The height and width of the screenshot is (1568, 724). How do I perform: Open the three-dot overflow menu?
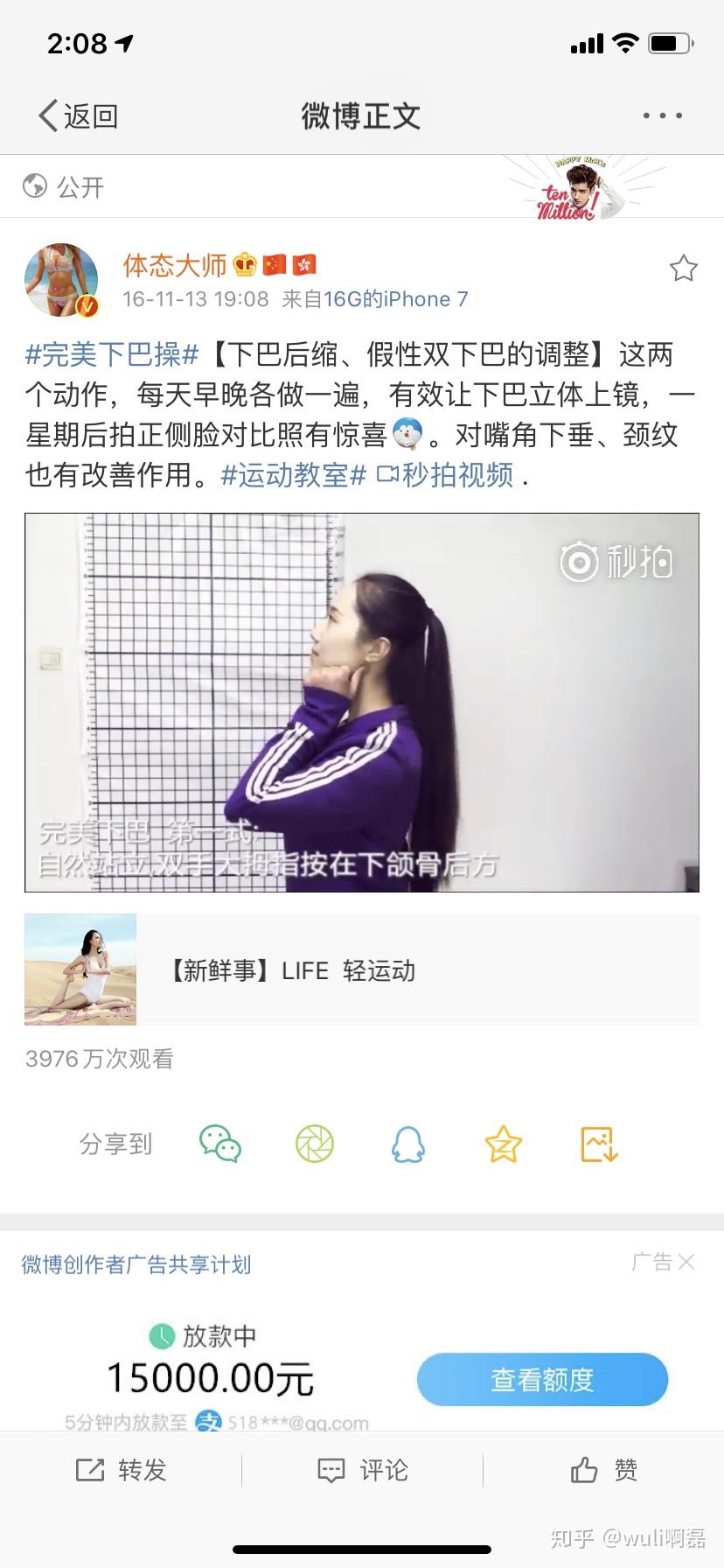tap(662, 115)
